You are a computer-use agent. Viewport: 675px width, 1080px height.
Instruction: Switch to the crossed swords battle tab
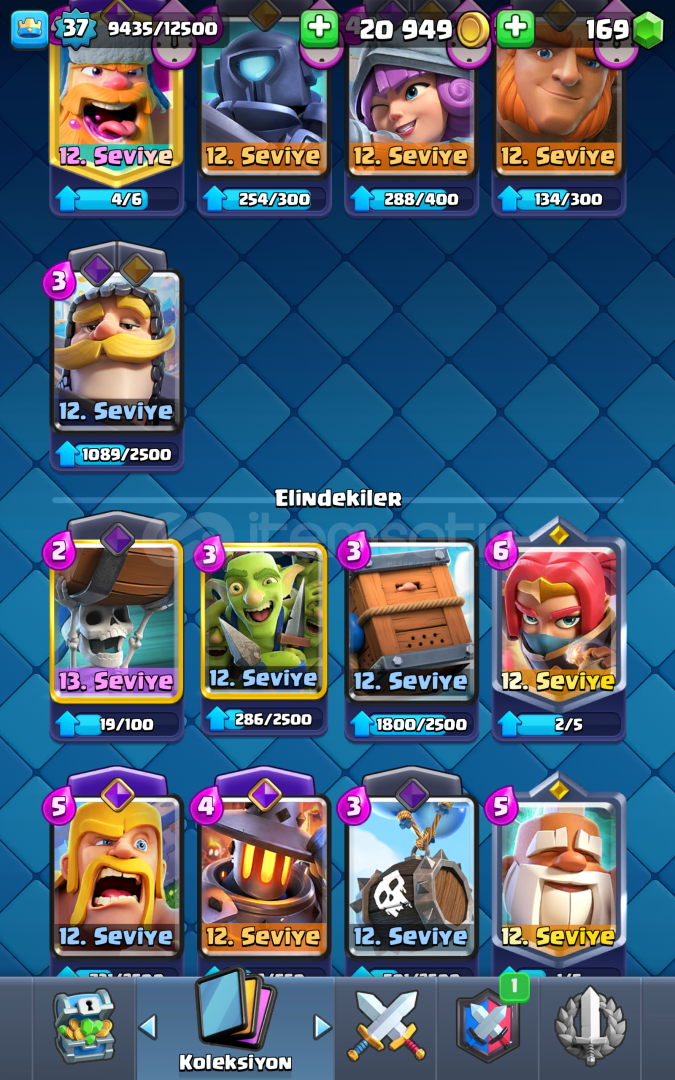click(x=386, y=1026)
